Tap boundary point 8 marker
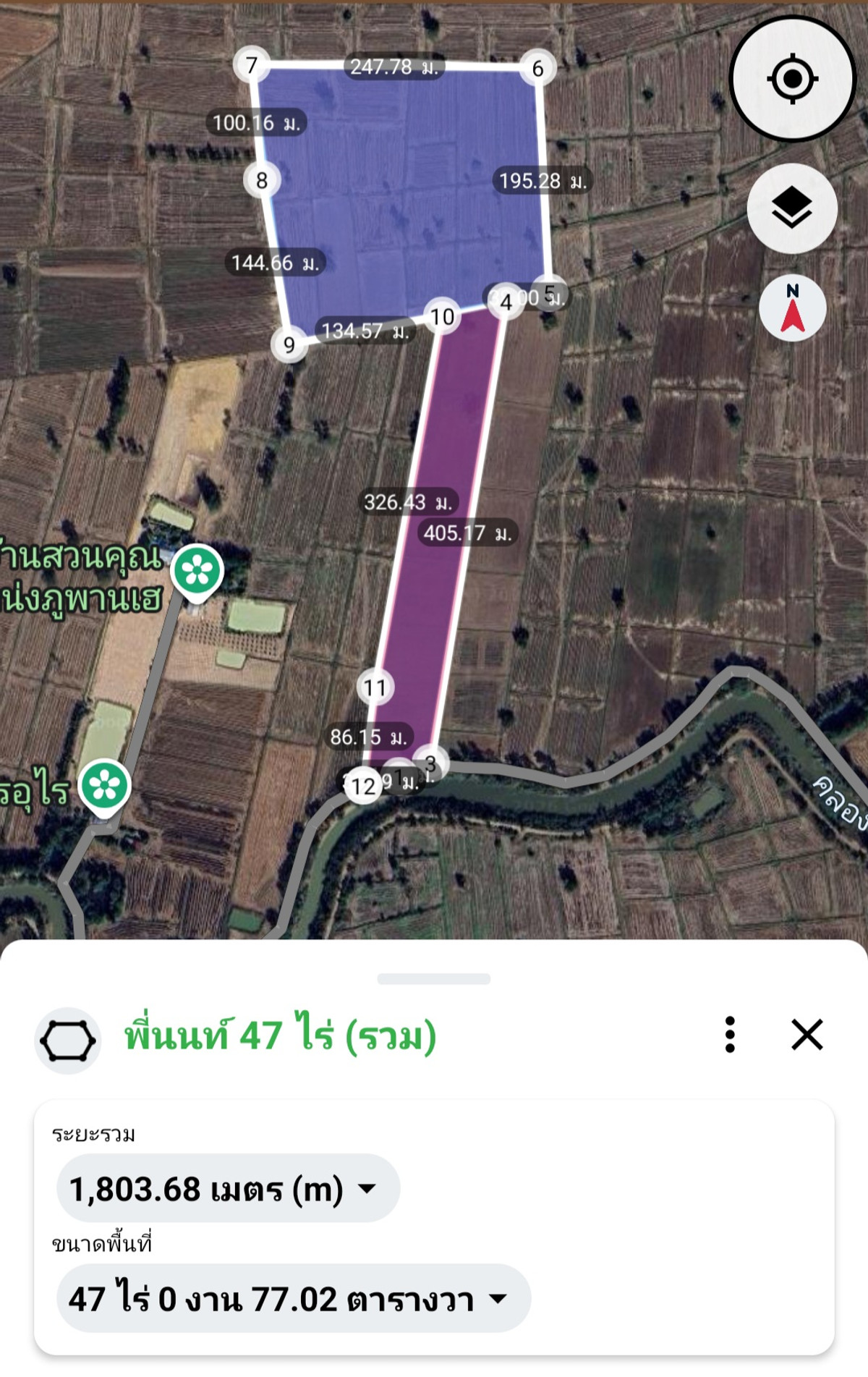Viewport: 868px width, 1377px height. (x=262, y=180)
